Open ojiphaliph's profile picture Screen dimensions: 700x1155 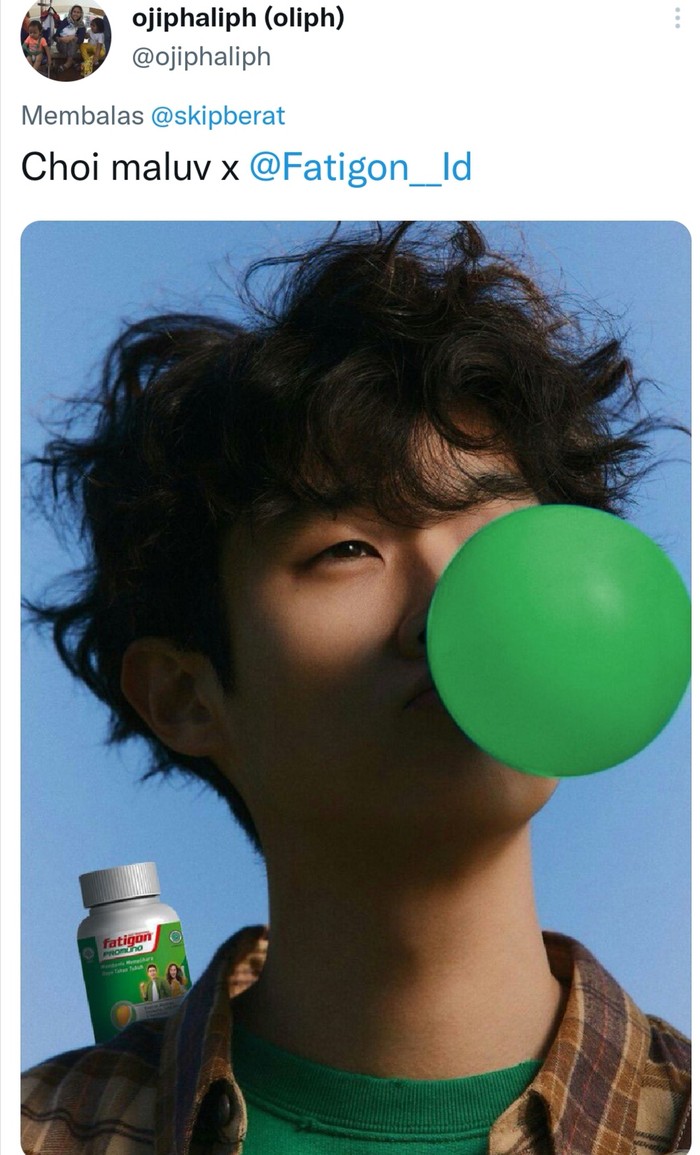tap(65, 38)
